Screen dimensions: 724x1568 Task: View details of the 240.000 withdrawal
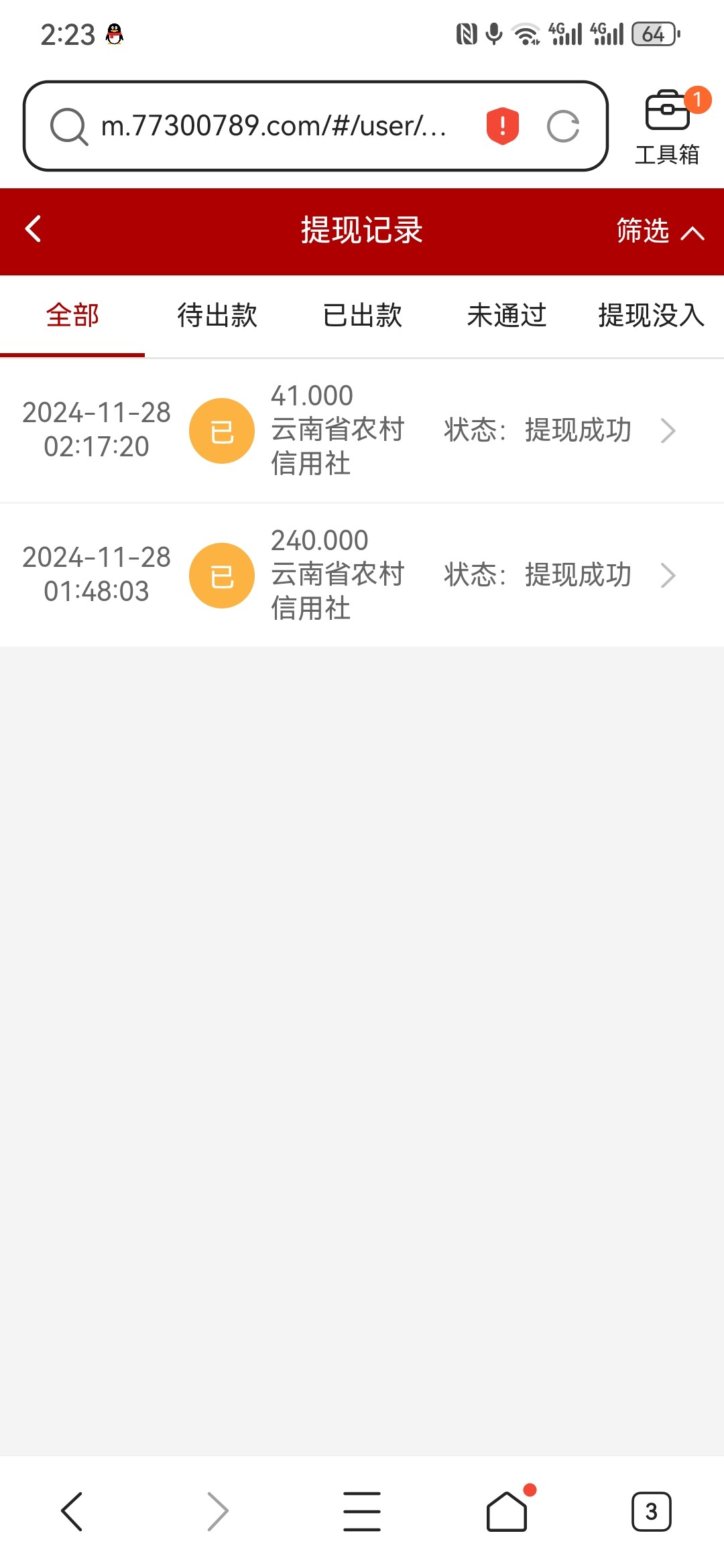click(362, 575)
